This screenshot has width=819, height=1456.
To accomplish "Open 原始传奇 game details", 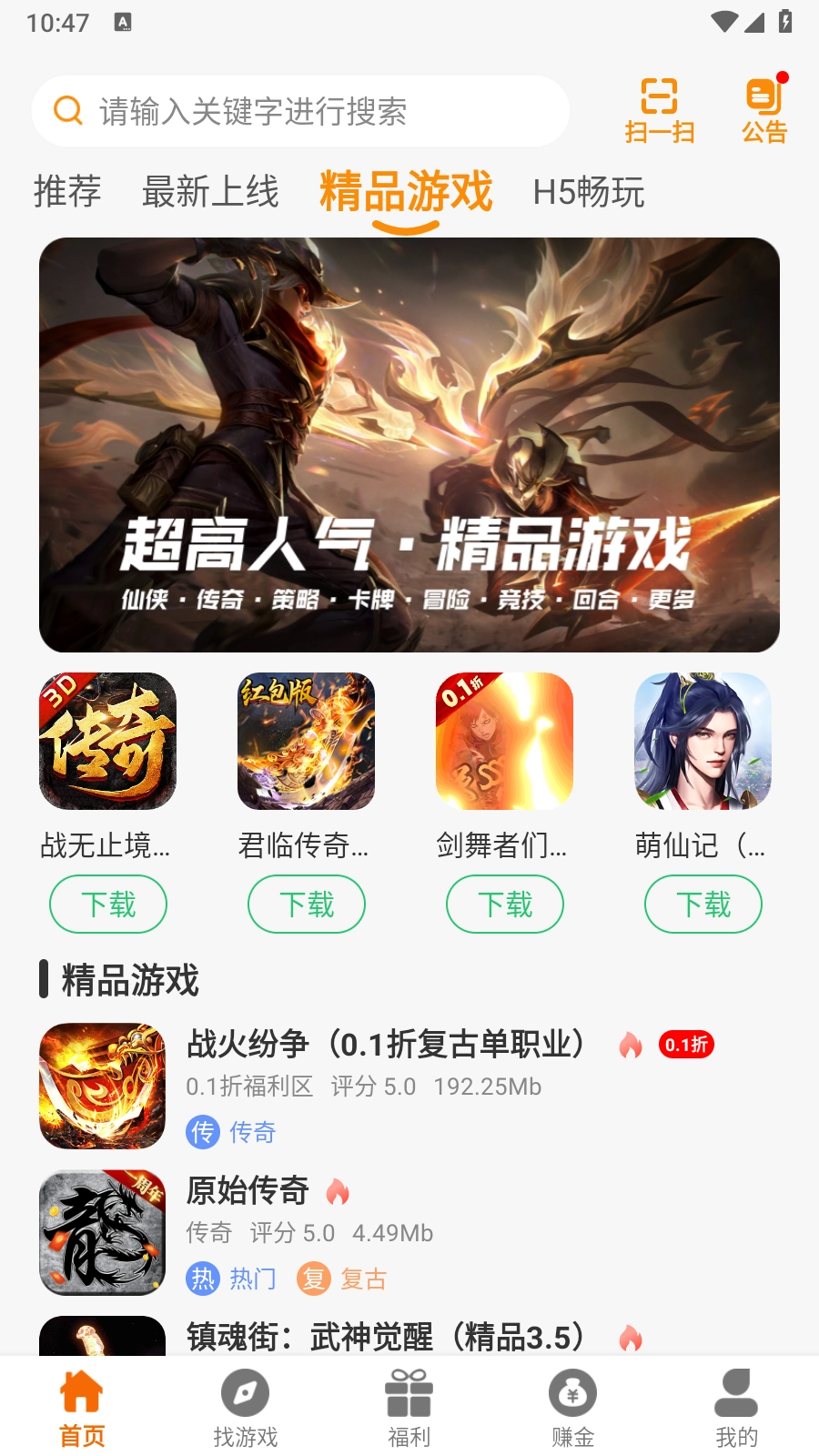I will pos(248,1190).
